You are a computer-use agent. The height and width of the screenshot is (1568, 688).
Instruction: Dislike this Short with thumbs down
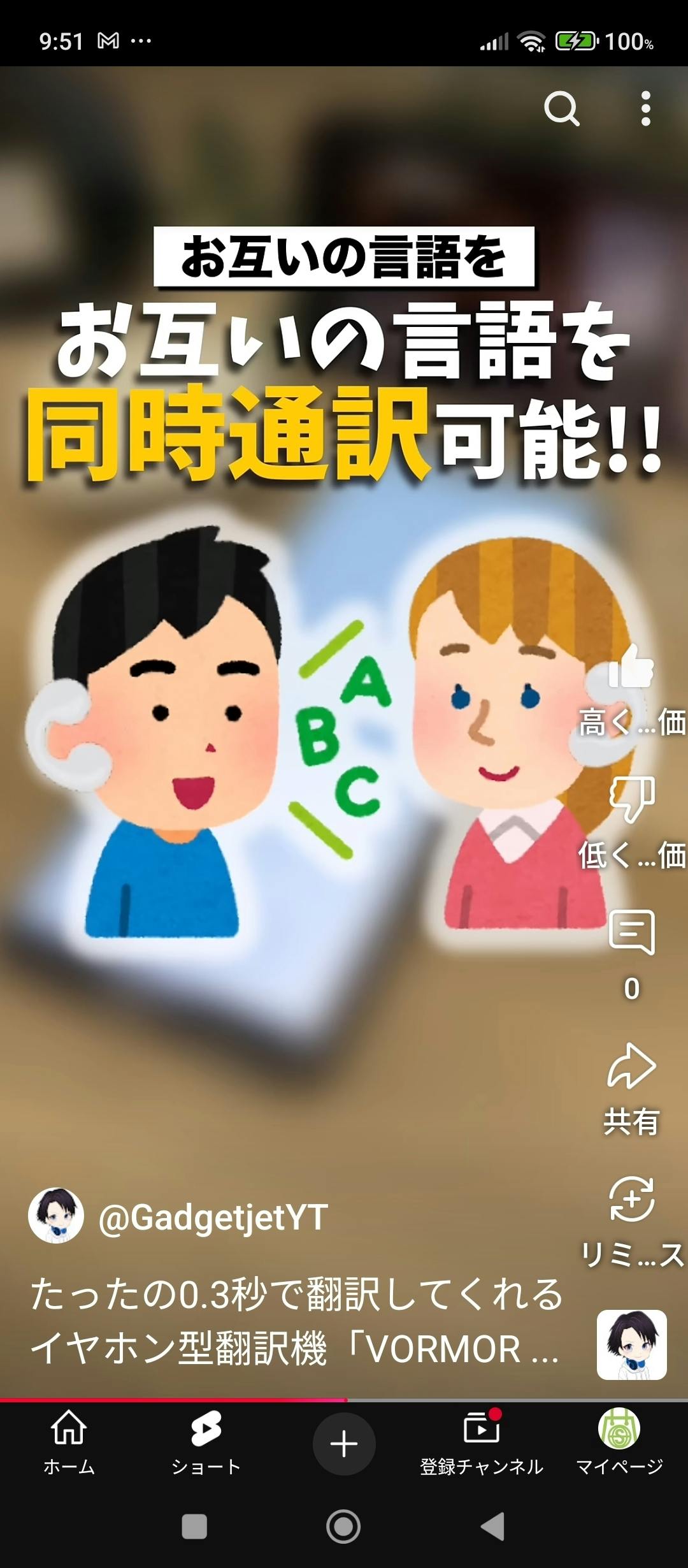[x=631, y=799]
